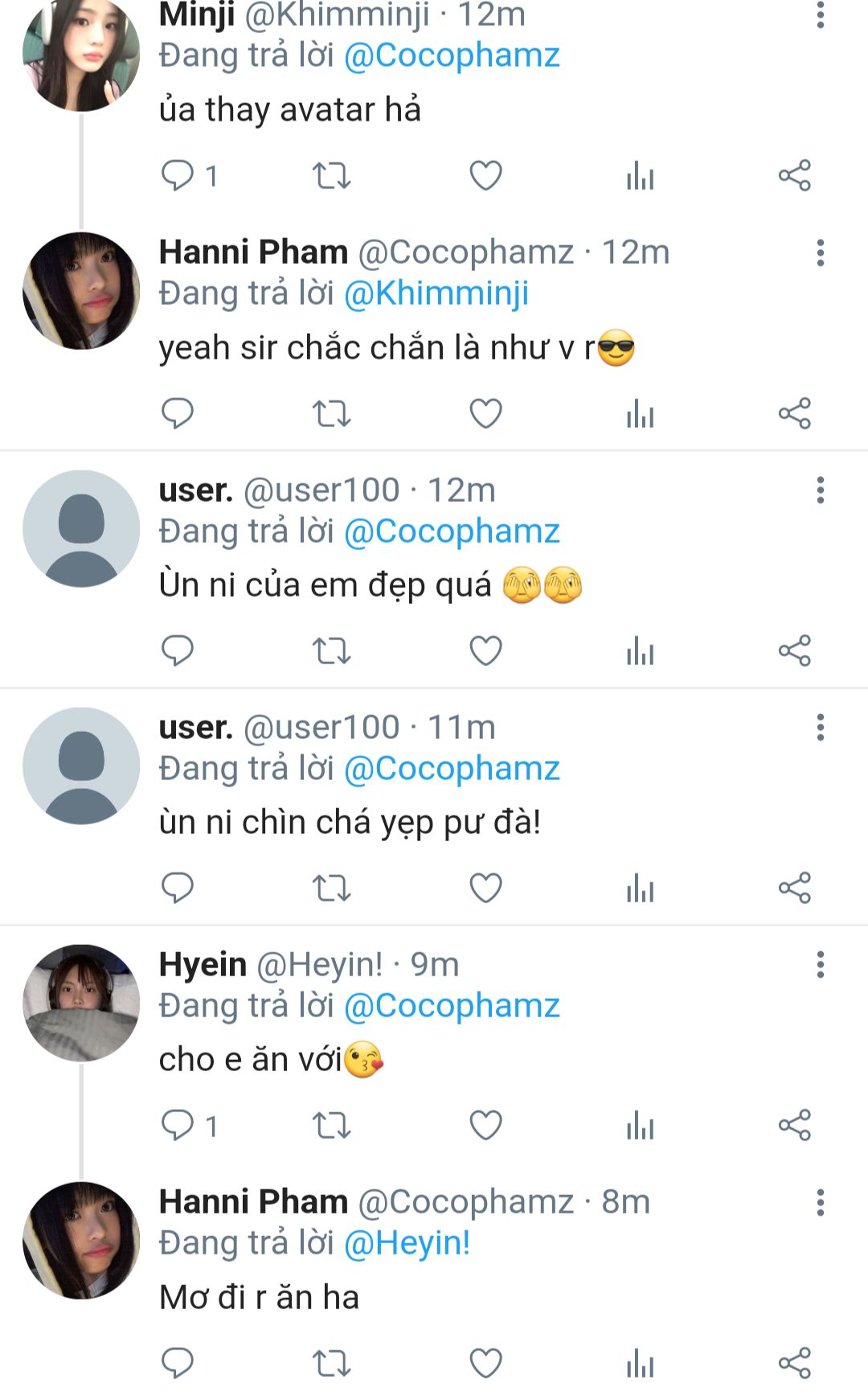Like Minji's reply 'ủa thay avatar hả'
This screenshot has width=868, height=1396.
tap(485, 175)
